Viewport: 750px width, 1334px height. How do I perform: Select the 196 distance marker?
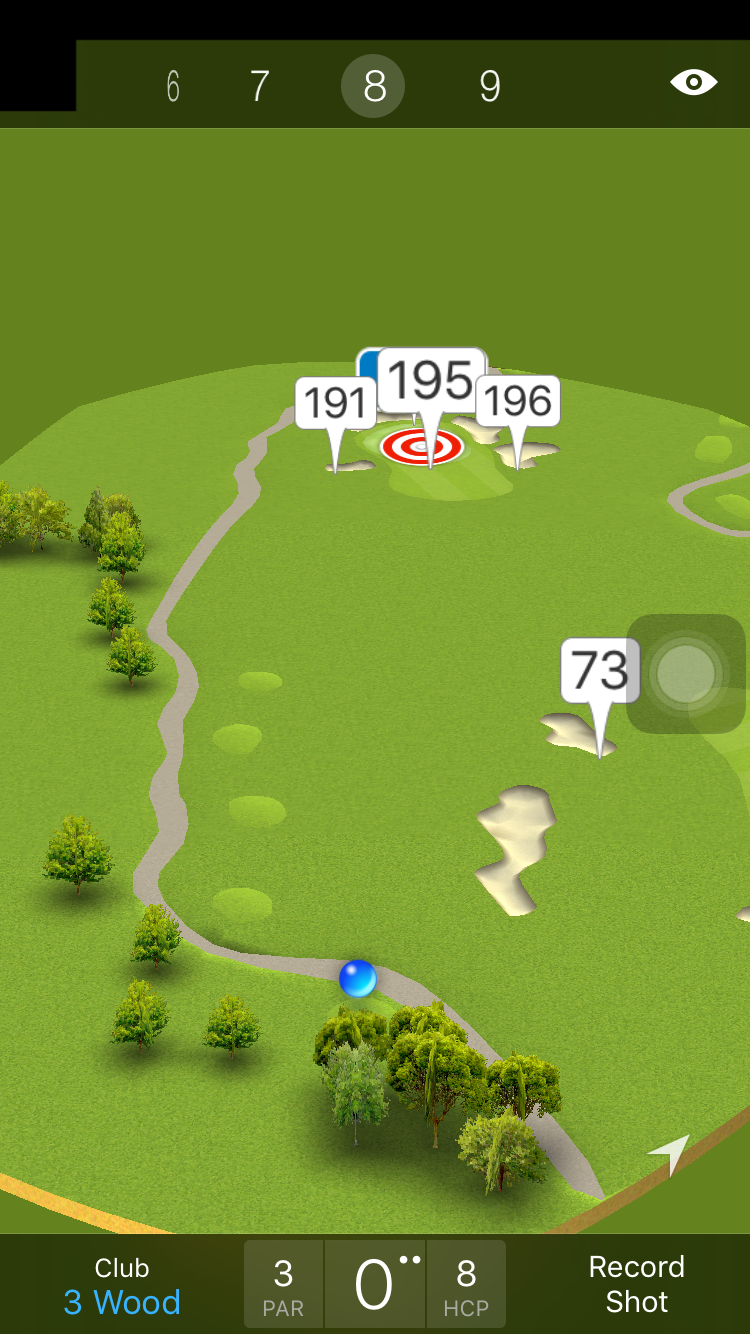point(518,401)
